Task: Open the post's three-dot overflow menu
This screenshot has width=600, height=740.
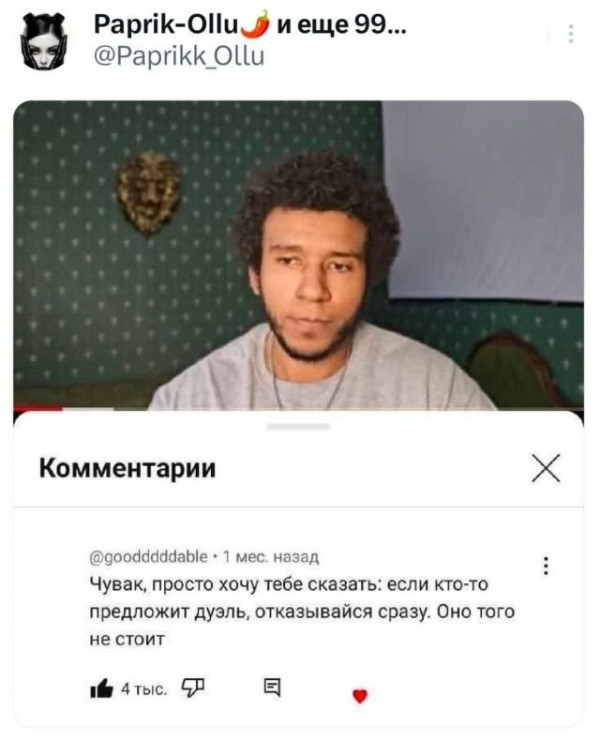Action: pyautogui.click(x=571, y=35)
